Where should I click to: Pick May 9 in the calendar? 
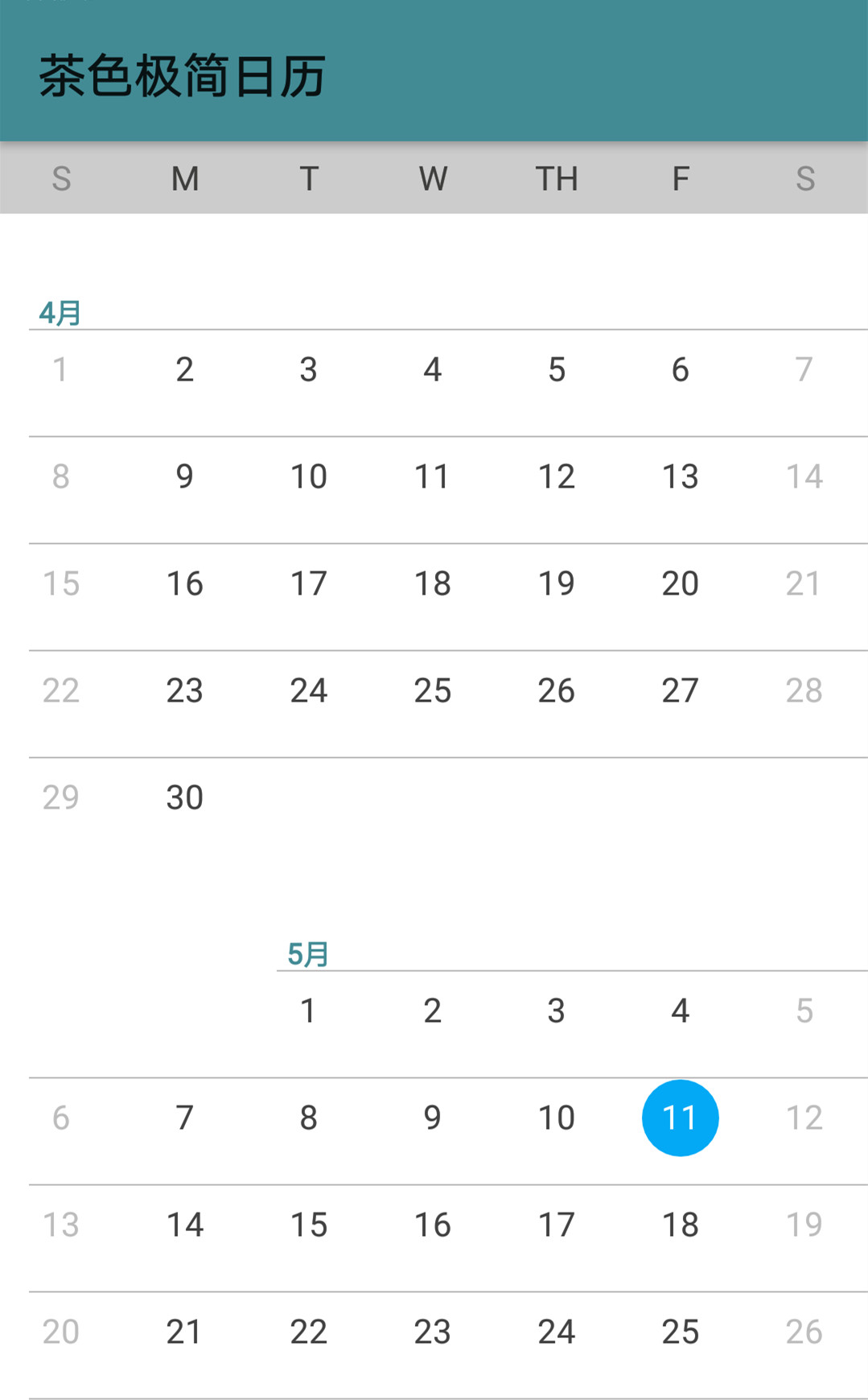click(433, 1118)
